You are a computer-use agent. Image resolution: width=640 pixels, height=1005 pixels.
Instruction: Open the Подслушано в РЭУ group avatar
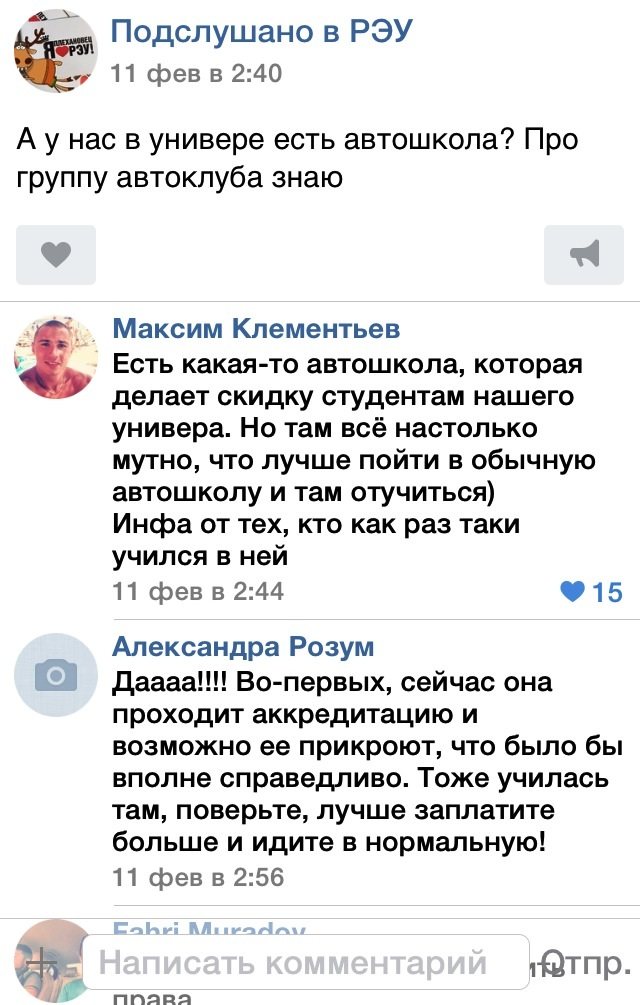pyautogui.click(x=54, y=54)
